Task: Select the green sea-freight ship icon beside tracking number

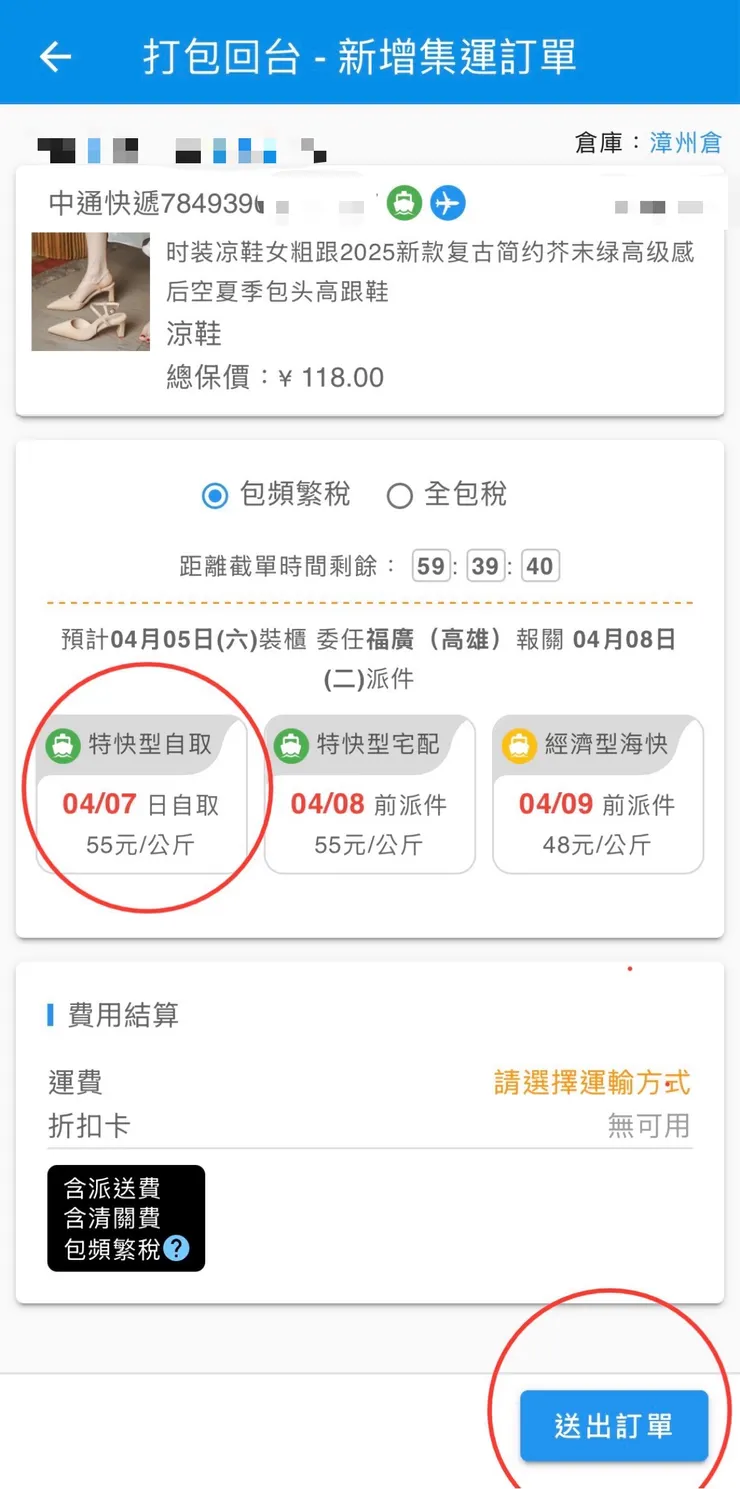Action: (404, 203)
